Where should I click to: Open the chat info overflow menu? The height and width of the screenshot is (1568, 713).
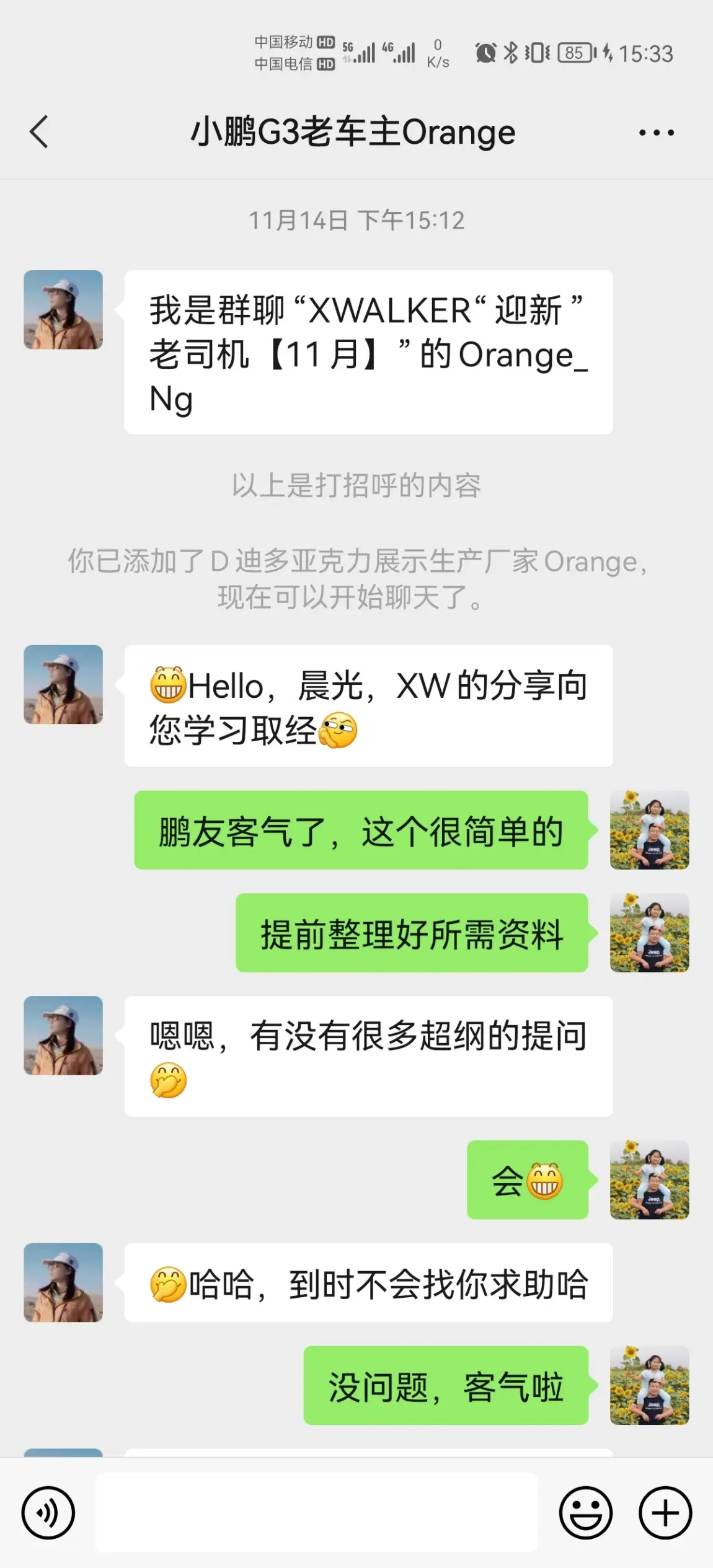(x=657, y=133)
